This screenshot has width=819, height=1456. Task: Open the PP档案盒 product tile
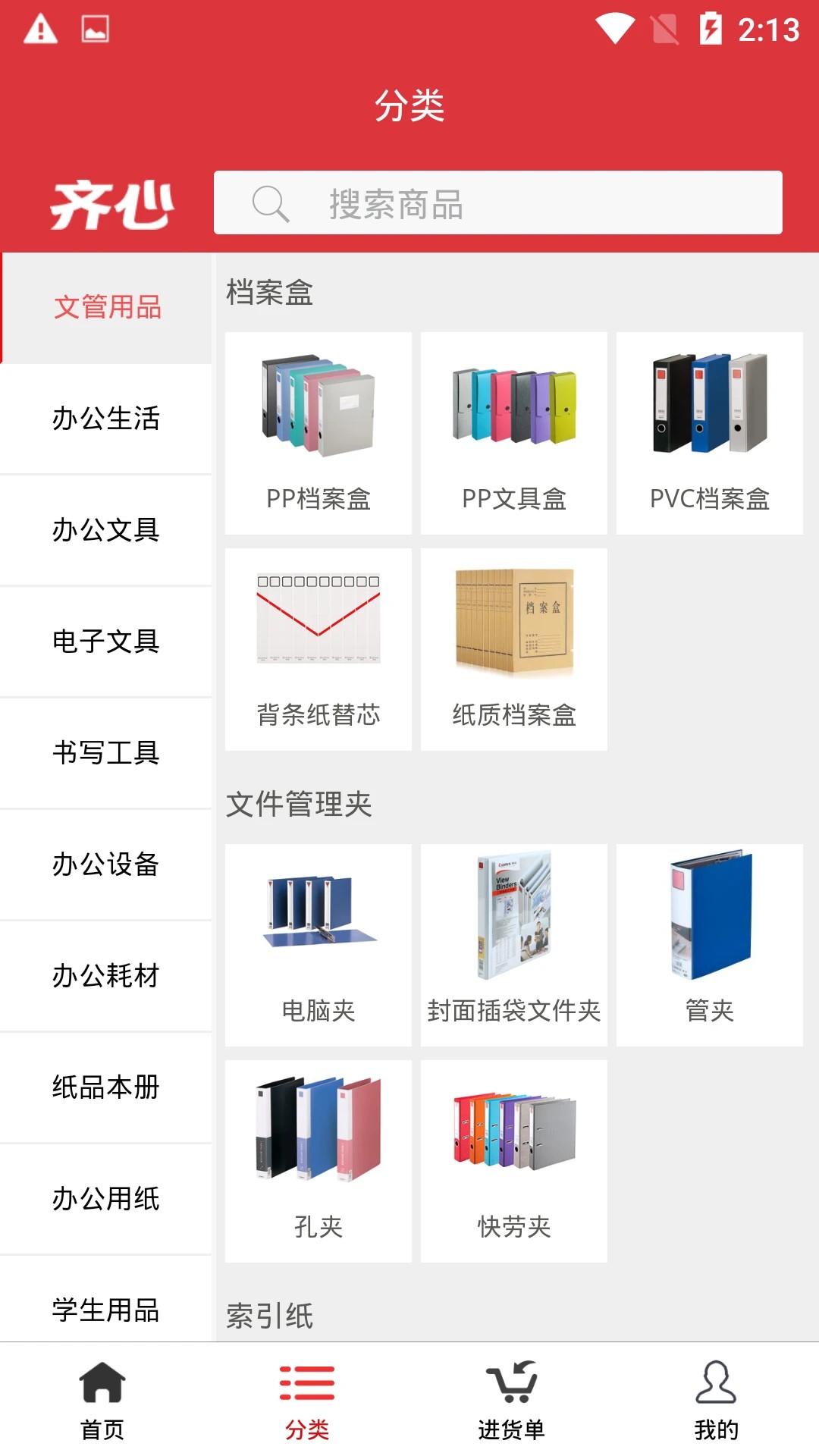click(x=318, y=433)
